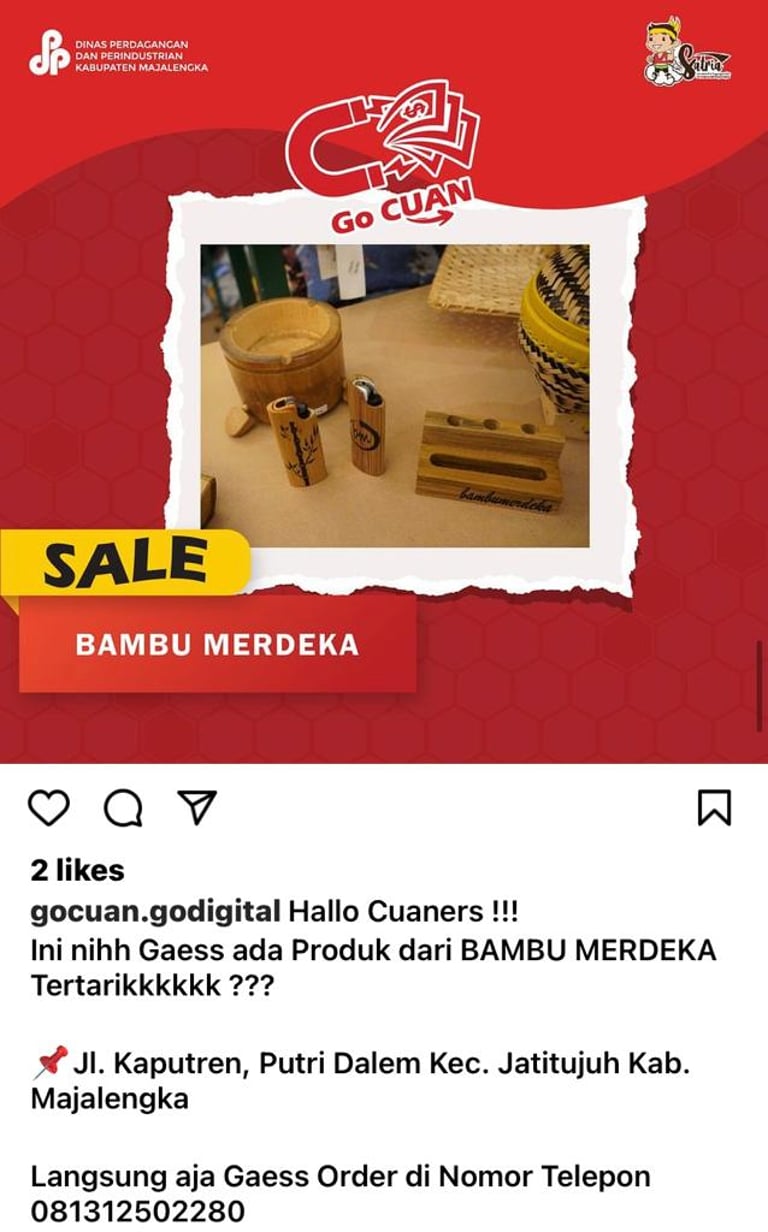The width and height of the screenshot is (768, 1232).
Task: View who liked via 2 likes
Action: [x=78, y=870]
